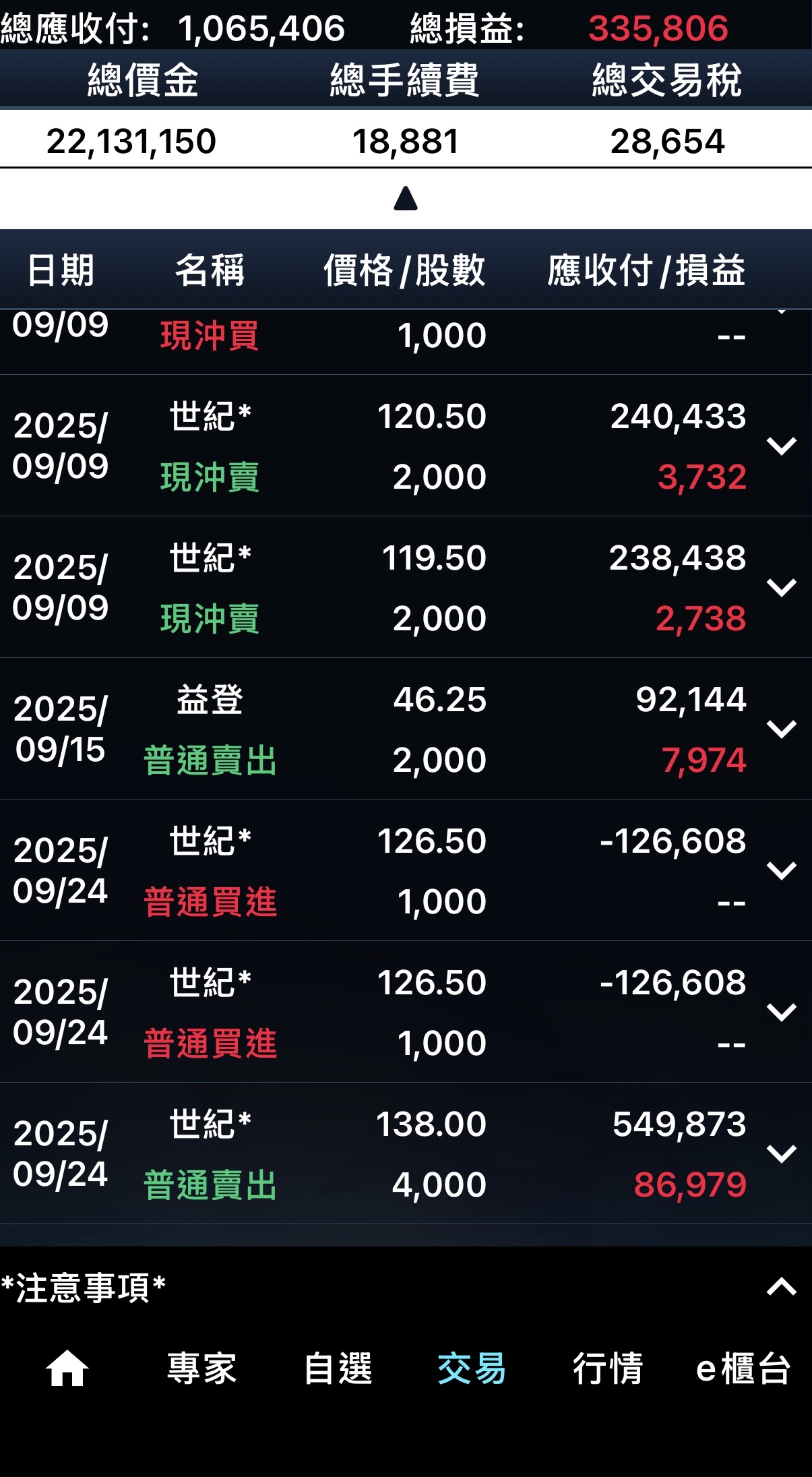Expand the 世紀* 普通賣出 row at 138.00
This screenshot has height=1477, width=812.
(781, 1153)
